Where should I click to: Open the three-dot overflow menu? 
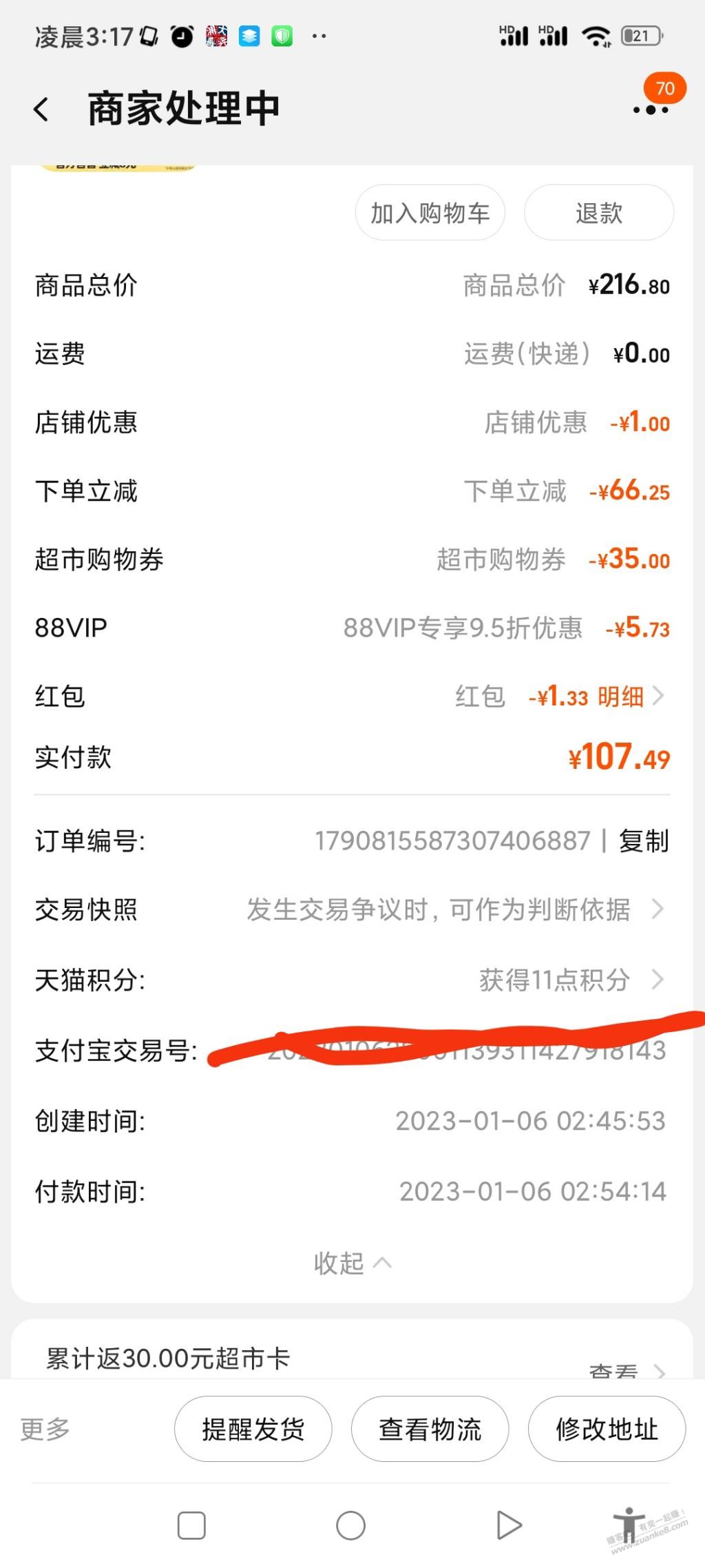[x=650, y=110]
